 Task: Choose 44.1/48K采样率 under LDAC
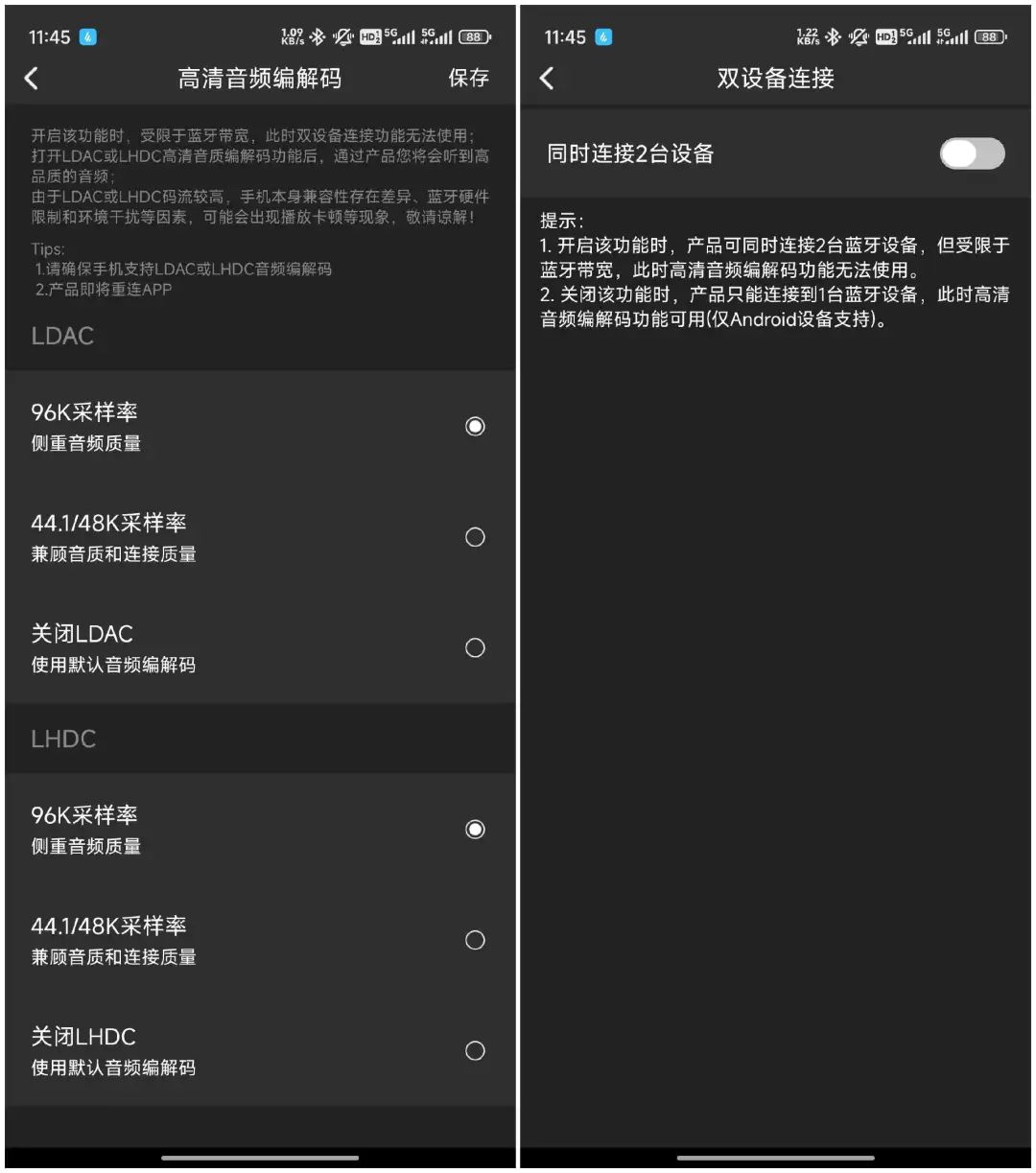[x=475, y=537]
